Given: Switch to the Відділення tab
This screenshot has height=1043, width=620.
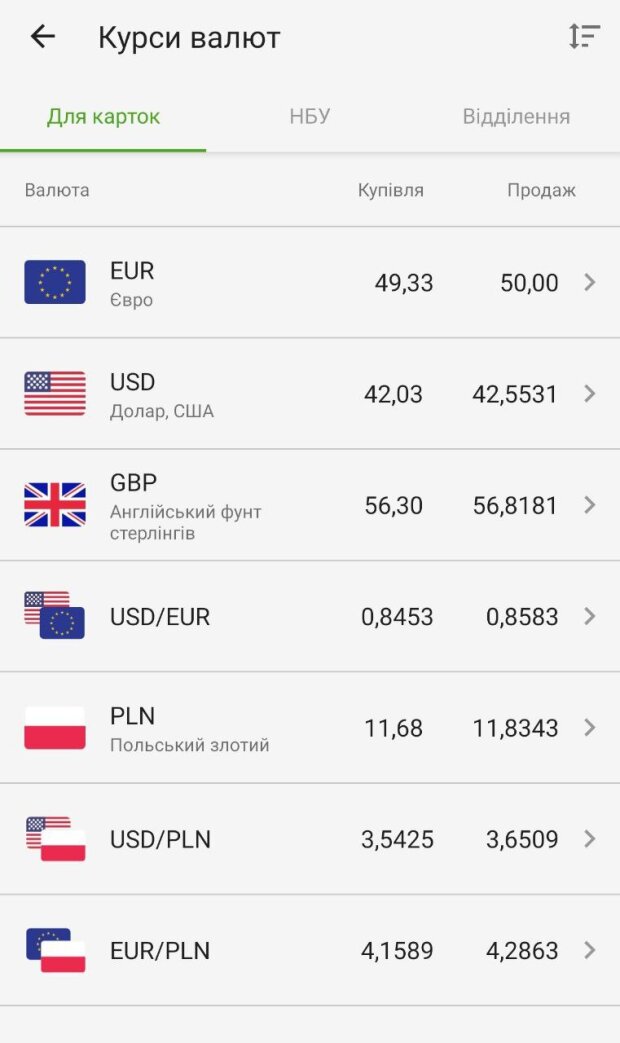Looking at the screenshot, I should pyautogui.click(x=516, y=117).
